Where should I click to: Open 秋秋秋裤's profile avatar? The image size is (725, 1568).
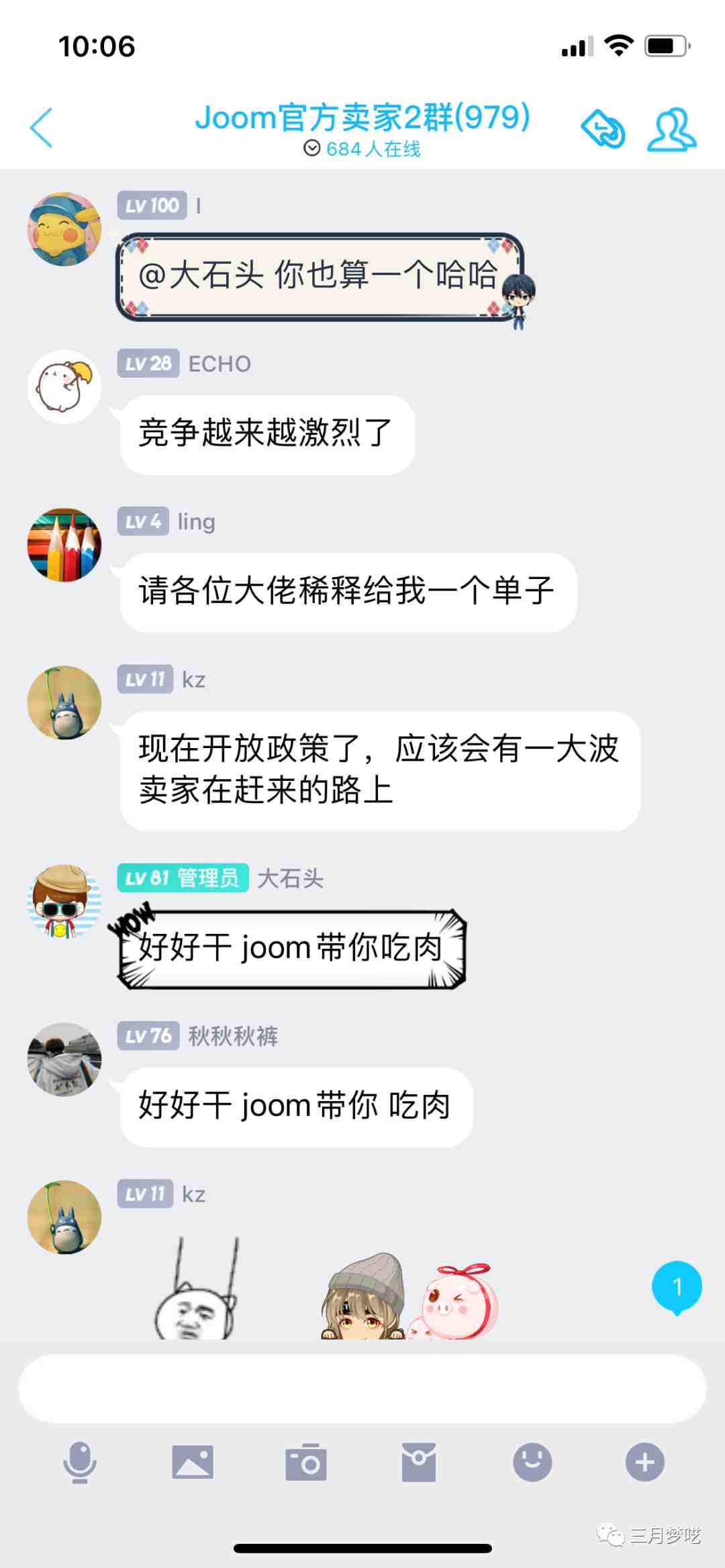coord(64,1059)
